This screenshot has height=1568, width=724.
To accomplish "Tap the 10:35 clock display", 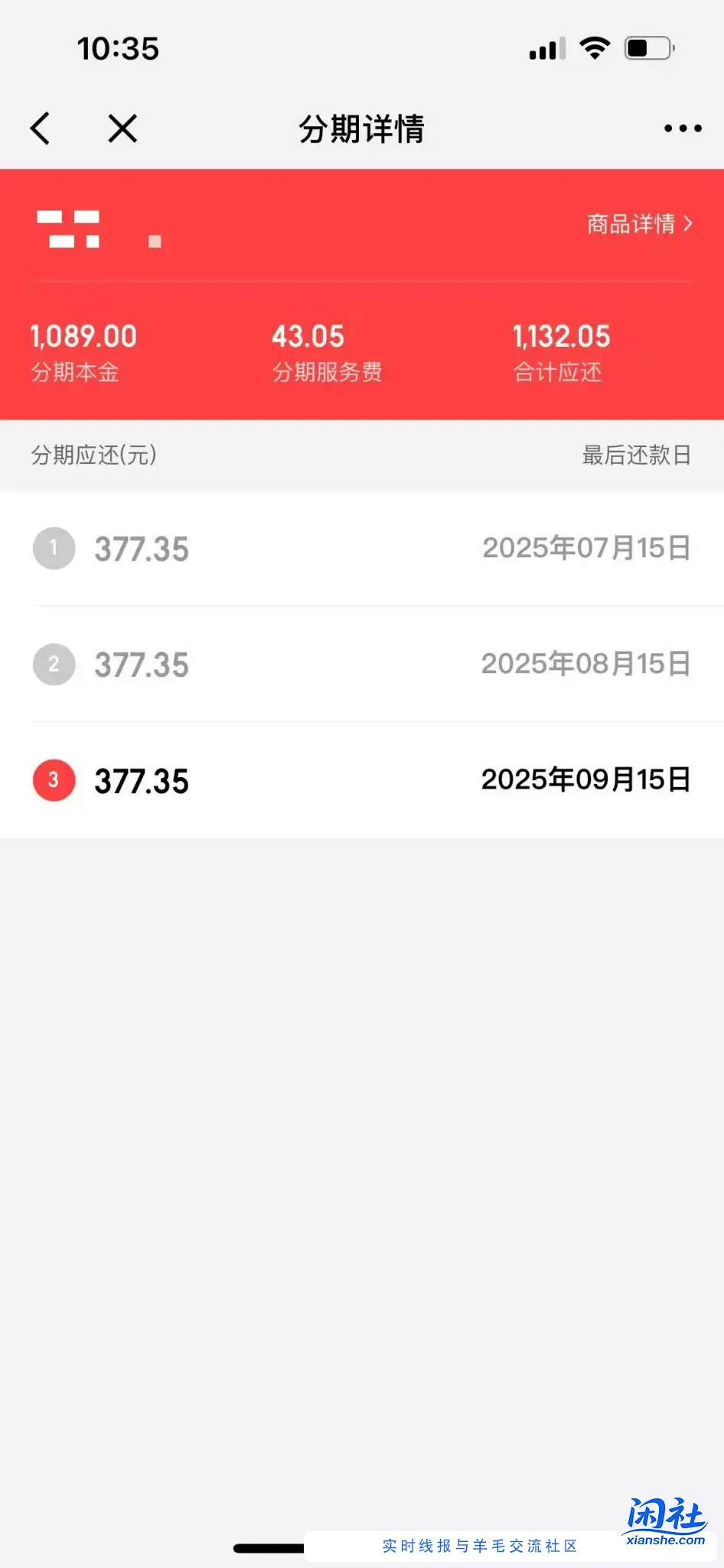I will pos(119,48).
